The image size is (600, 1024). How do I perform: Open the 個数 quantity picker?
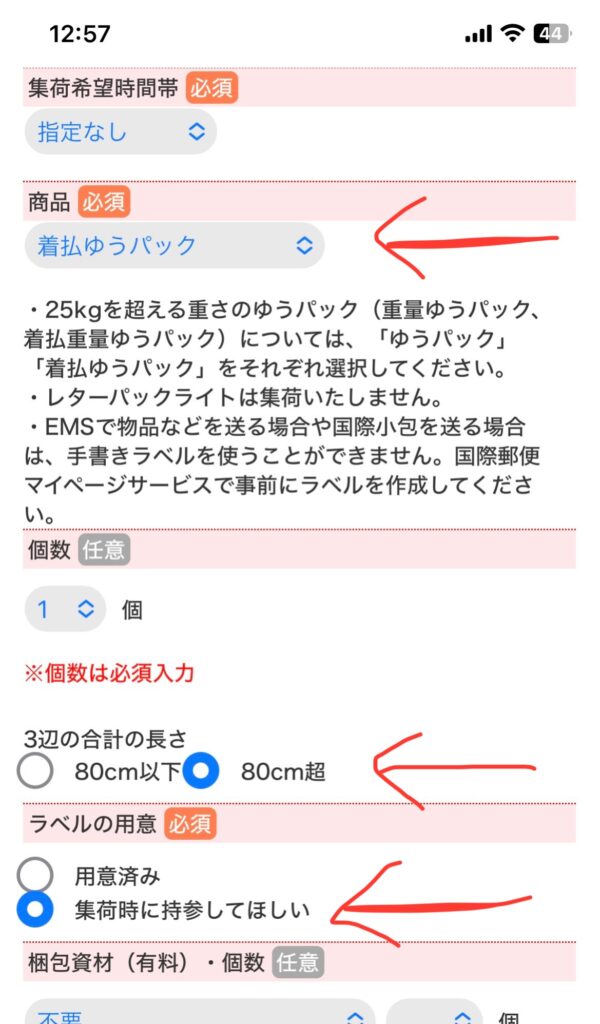(65, 608)
